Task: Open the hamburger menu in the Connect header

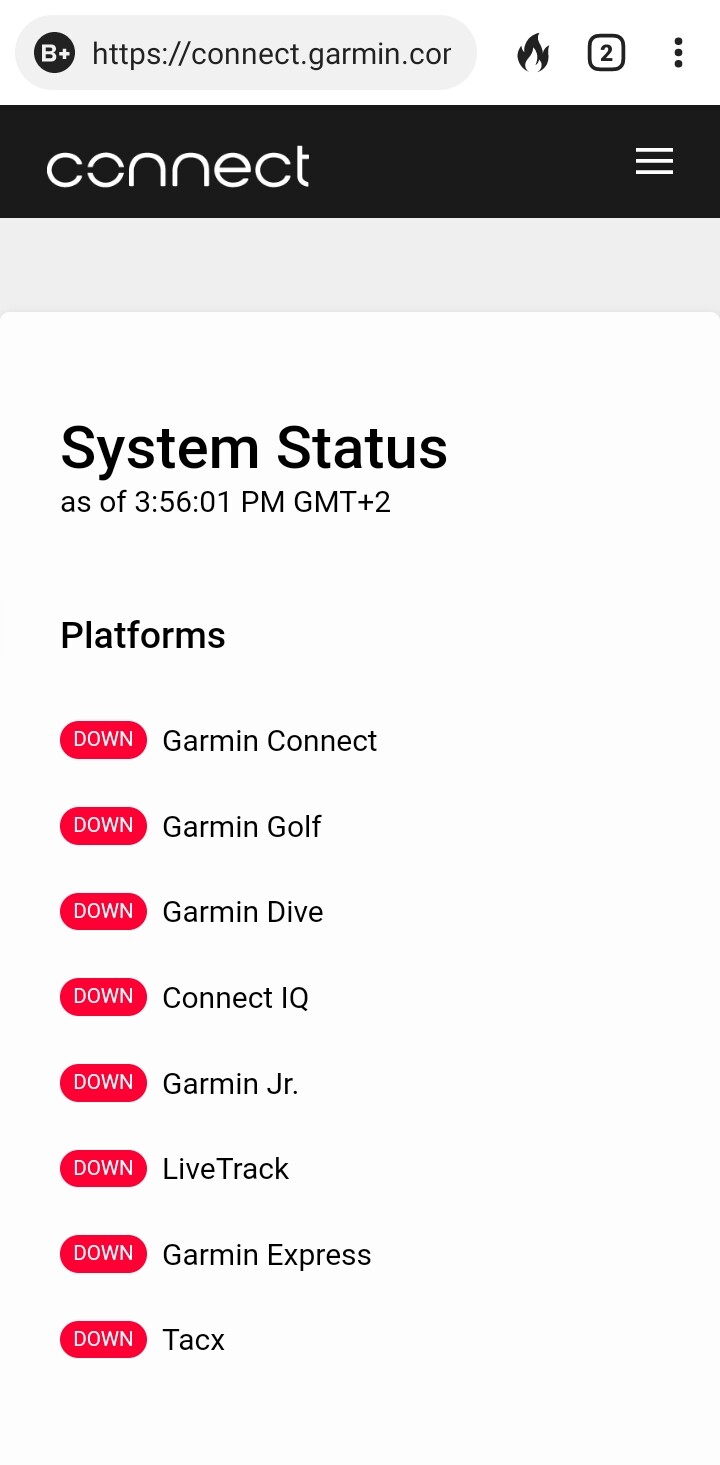Action: coord(654,161)
